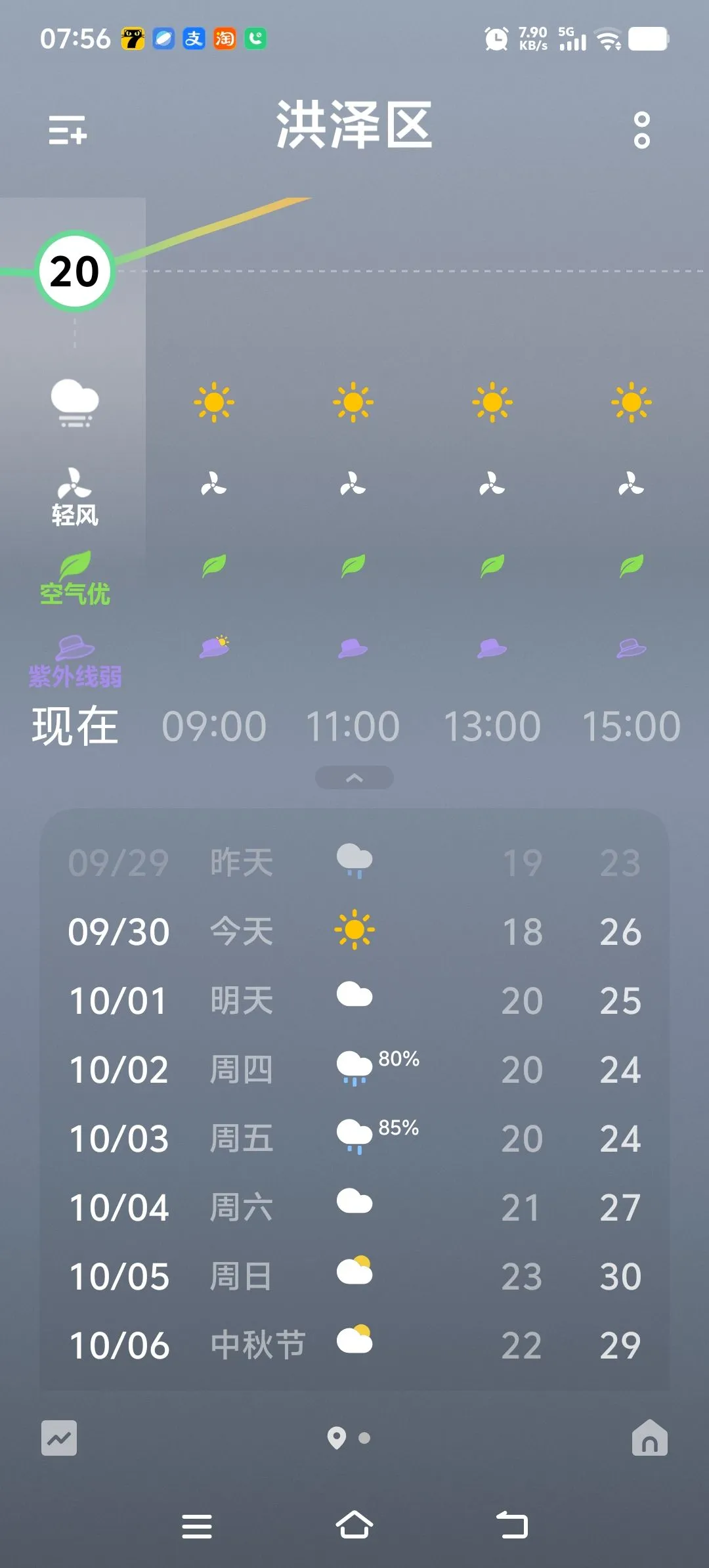The height and width of the screenshot is (1568, 709).
Task: Go back with the system back button
Action: tap(512, 1525)
